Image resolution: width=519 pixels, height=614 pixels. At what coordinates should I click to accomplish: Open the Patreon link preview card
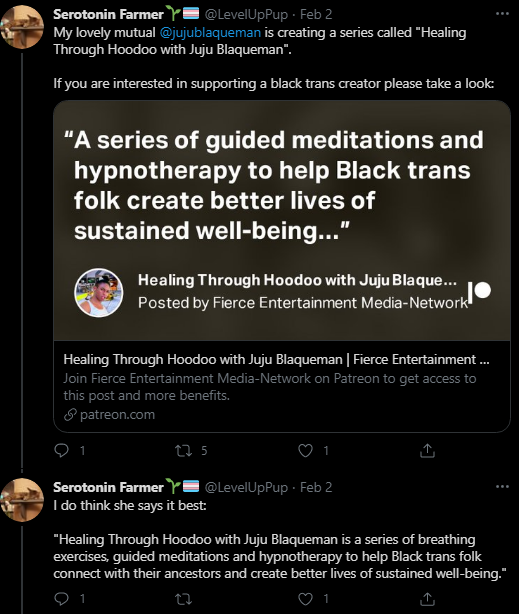click(282, 266)
